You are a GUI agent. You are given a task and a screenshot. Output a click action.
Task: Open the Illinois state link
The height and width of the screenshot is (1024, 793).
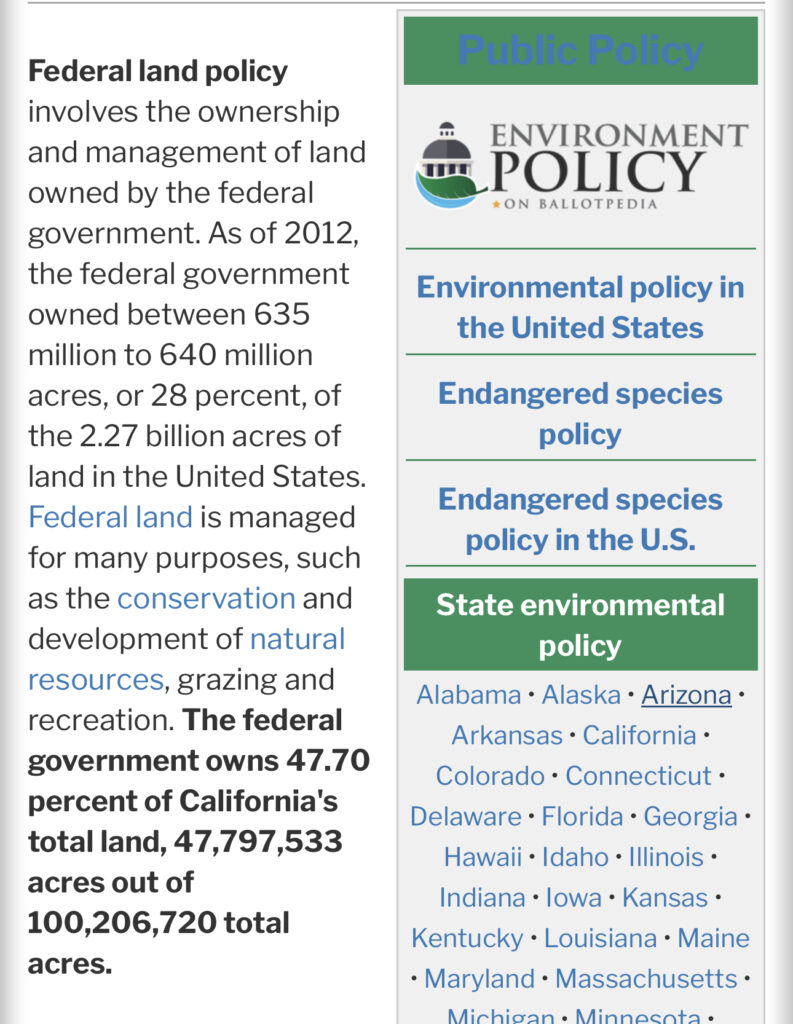click(666, 857)
